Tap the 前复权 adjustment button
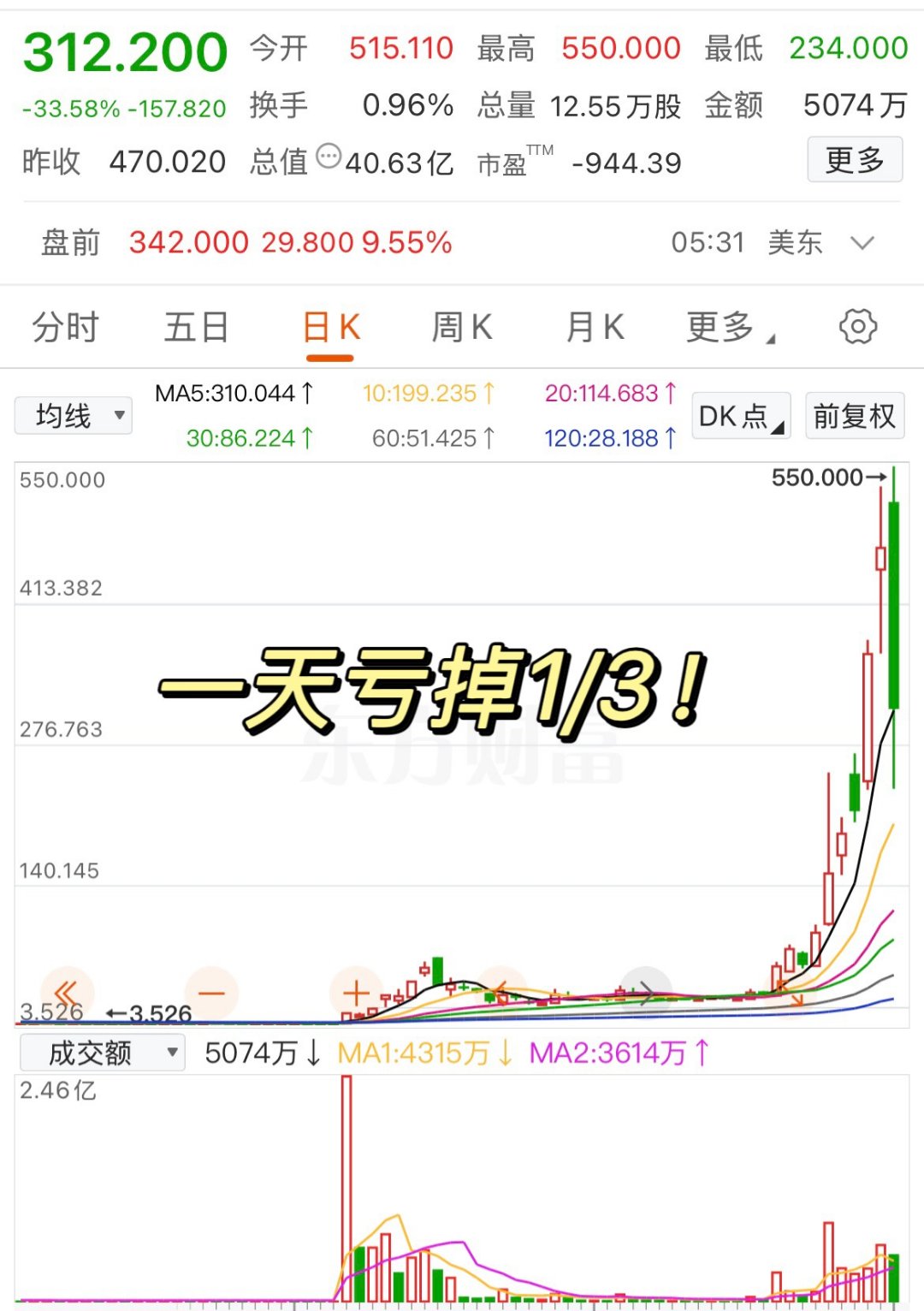The width and height of the screenshot is (924, 1311). tap(854, 417)
